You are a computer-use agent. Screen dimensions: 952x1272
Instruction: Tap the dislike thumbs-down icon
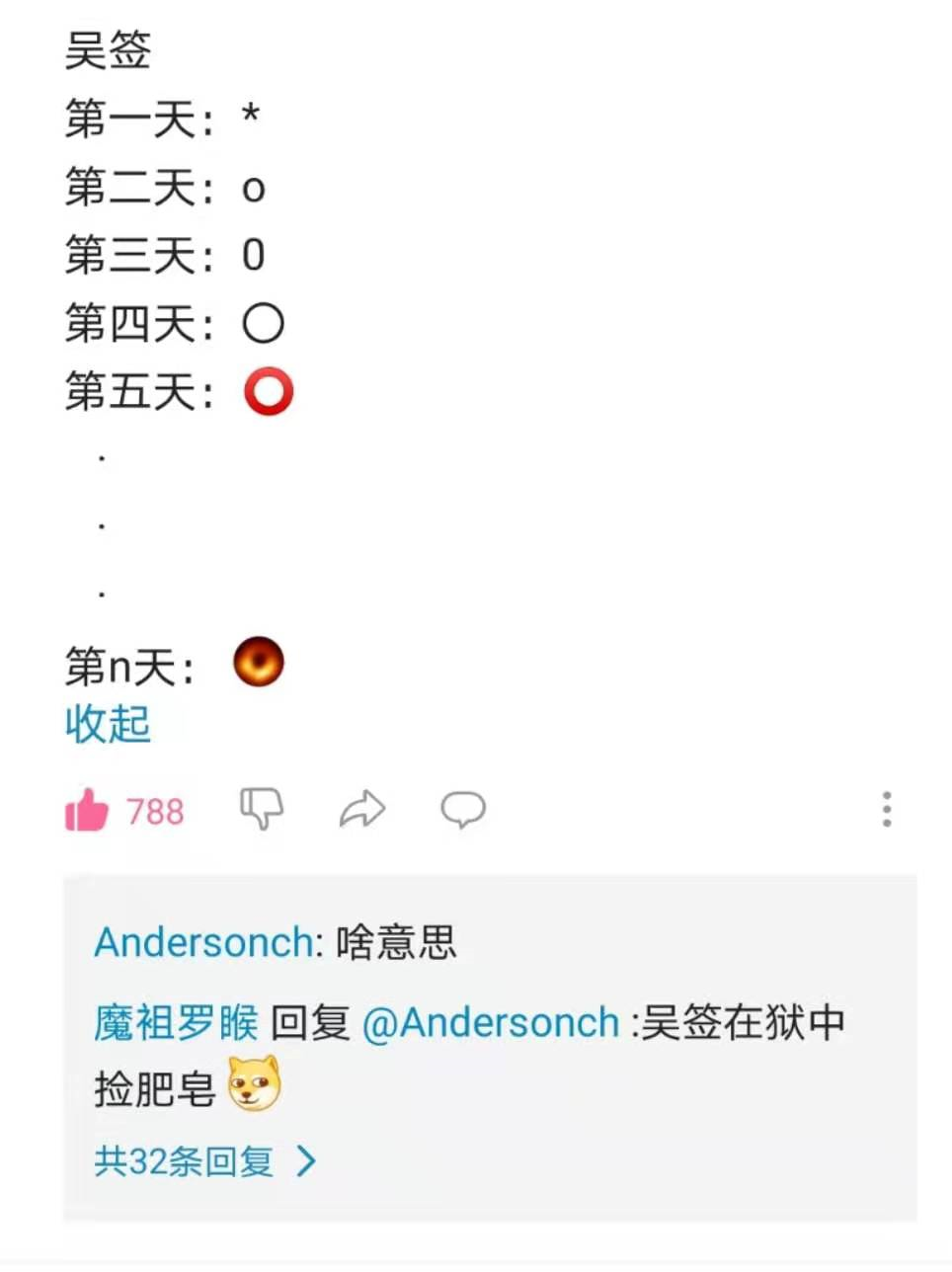[x=262, y=809]
